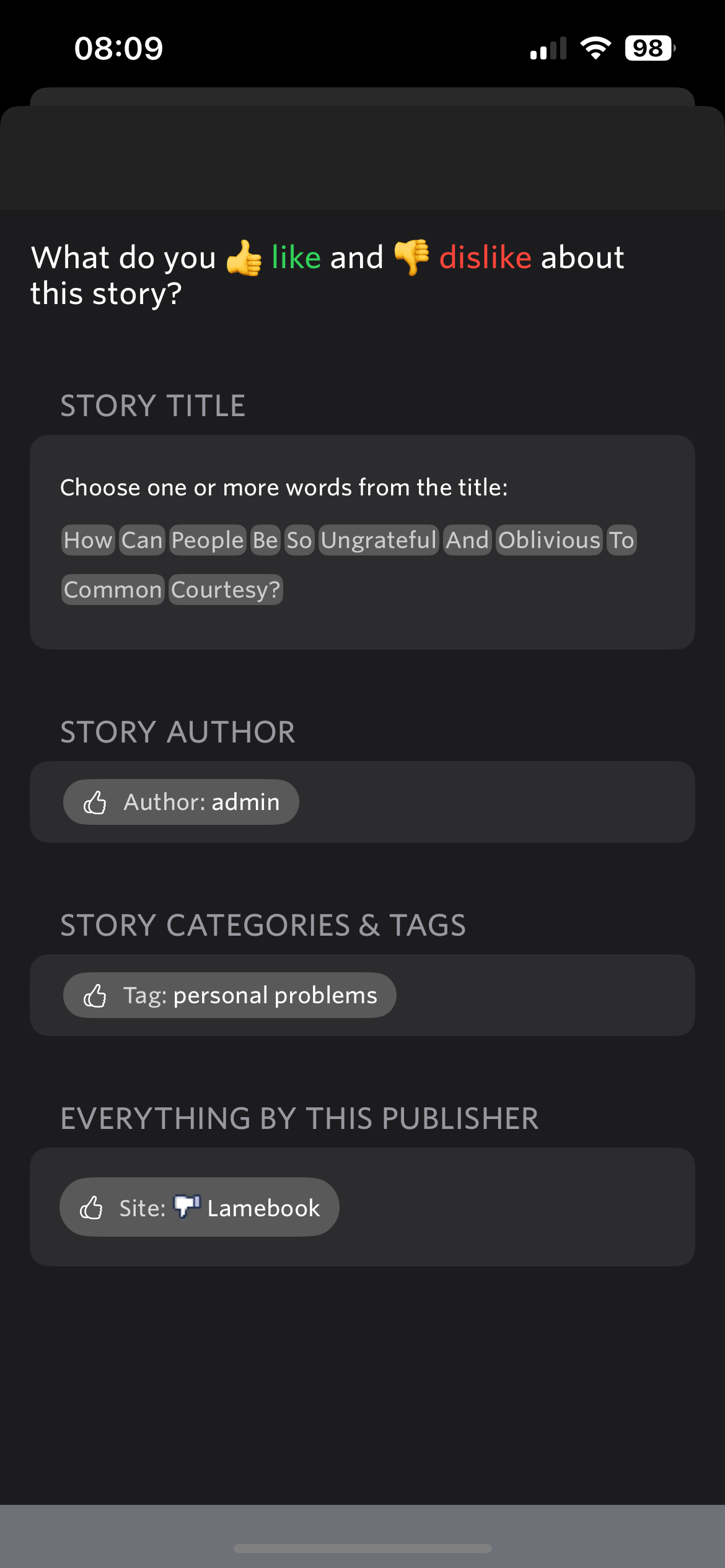
Task: Select the title word 'So'
Action: pyautogui.click(x=299, y=540)
